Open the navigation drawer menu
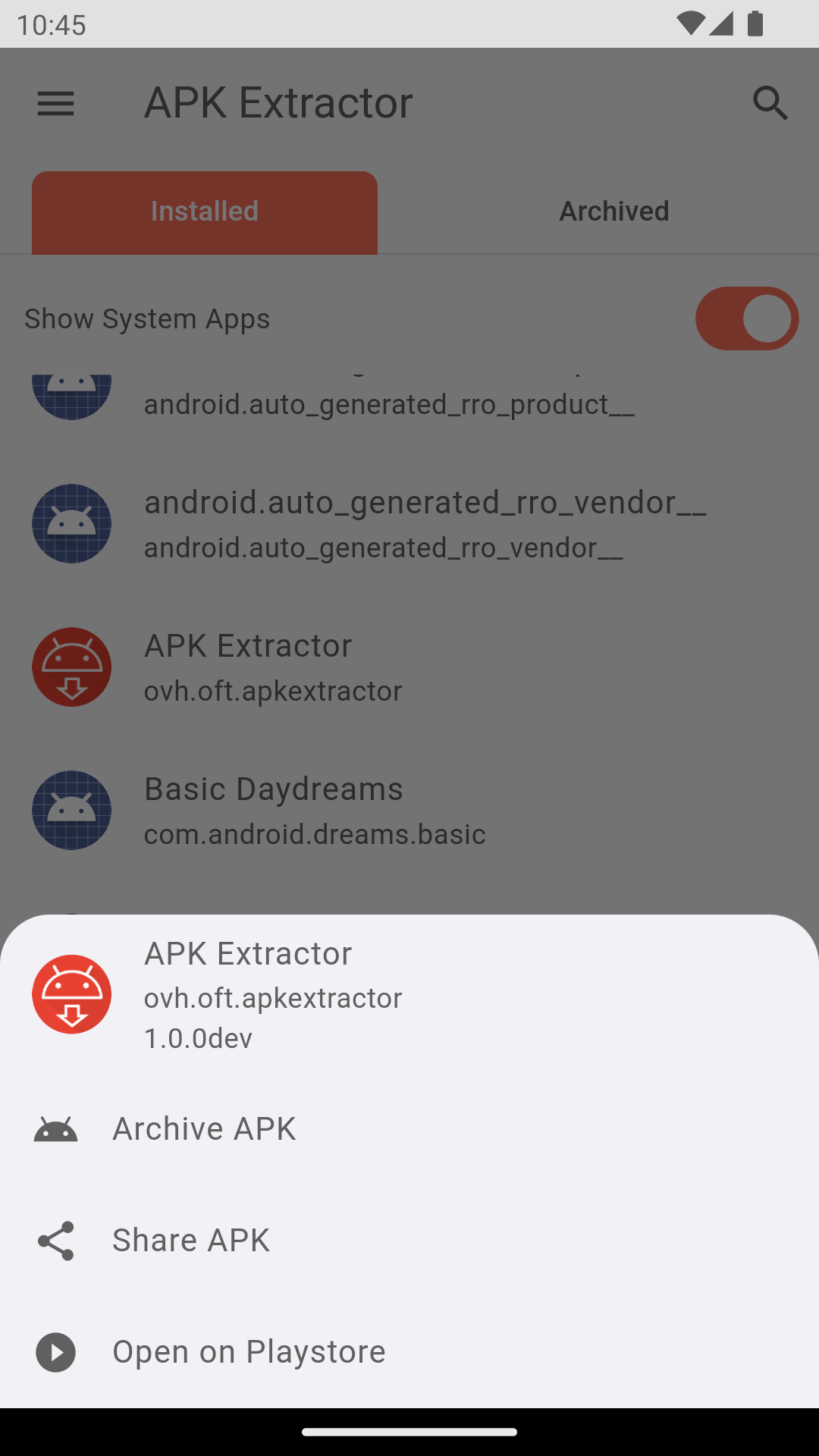 (55, 103)
